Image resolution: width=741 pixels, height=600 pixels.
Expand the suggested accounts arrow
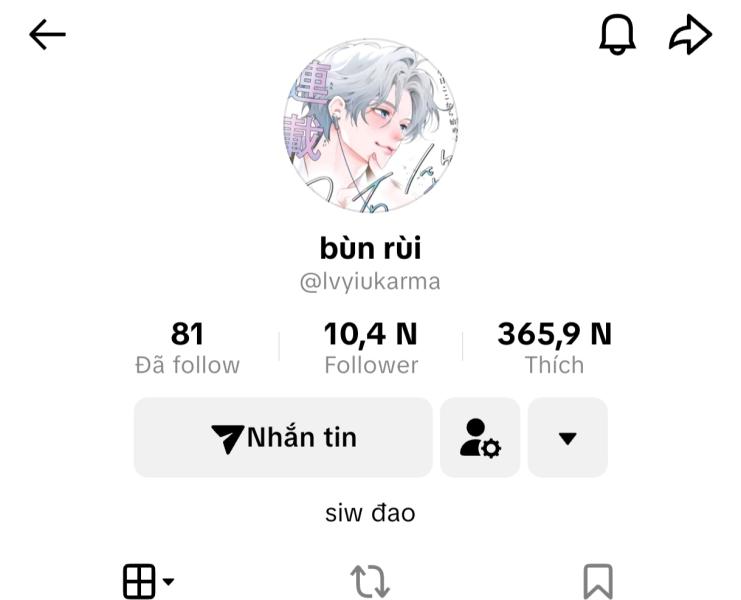pyautogui.click(x=567, y=437)
